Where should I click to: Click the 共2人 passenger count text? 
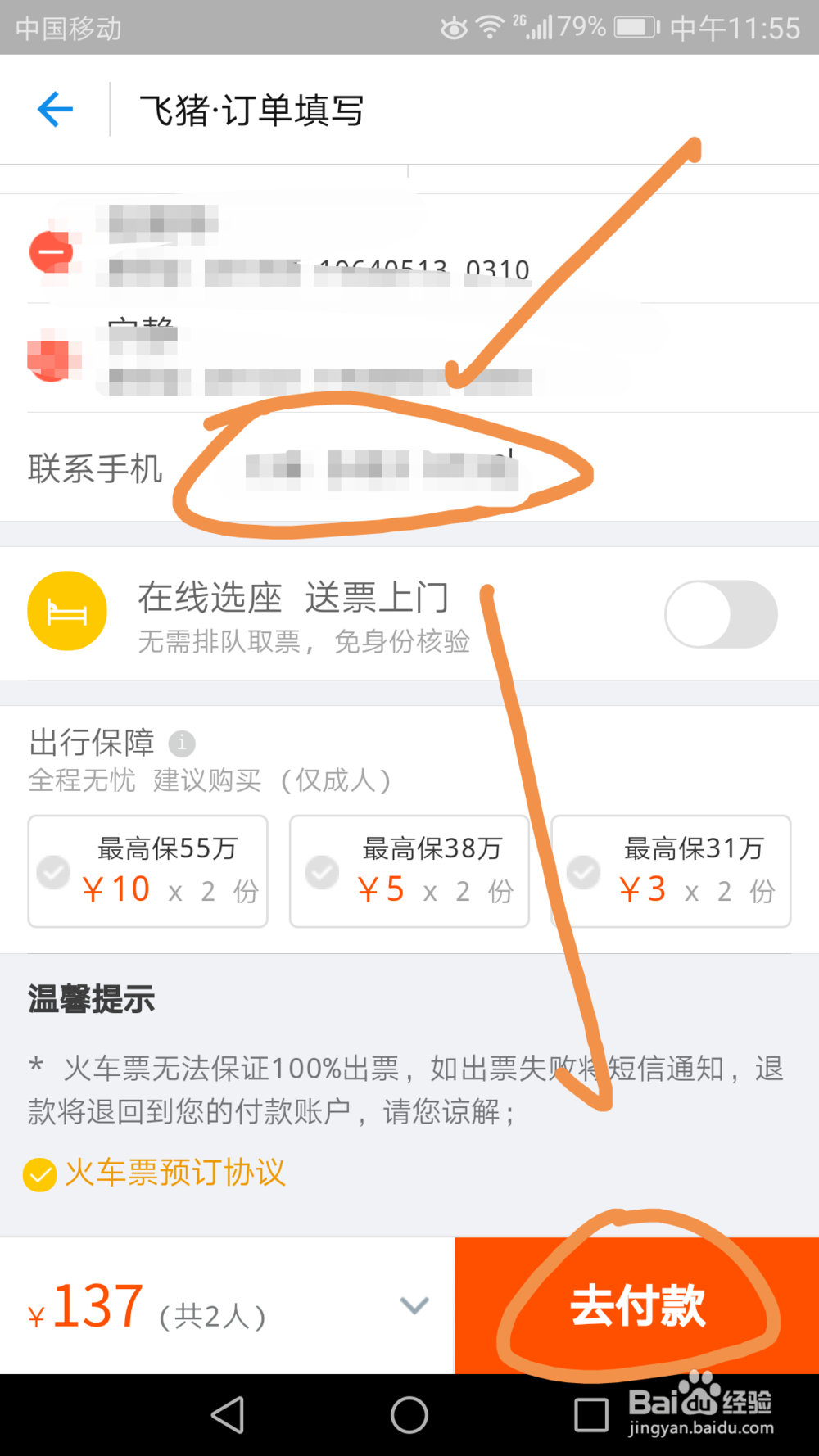(211, 1316)
